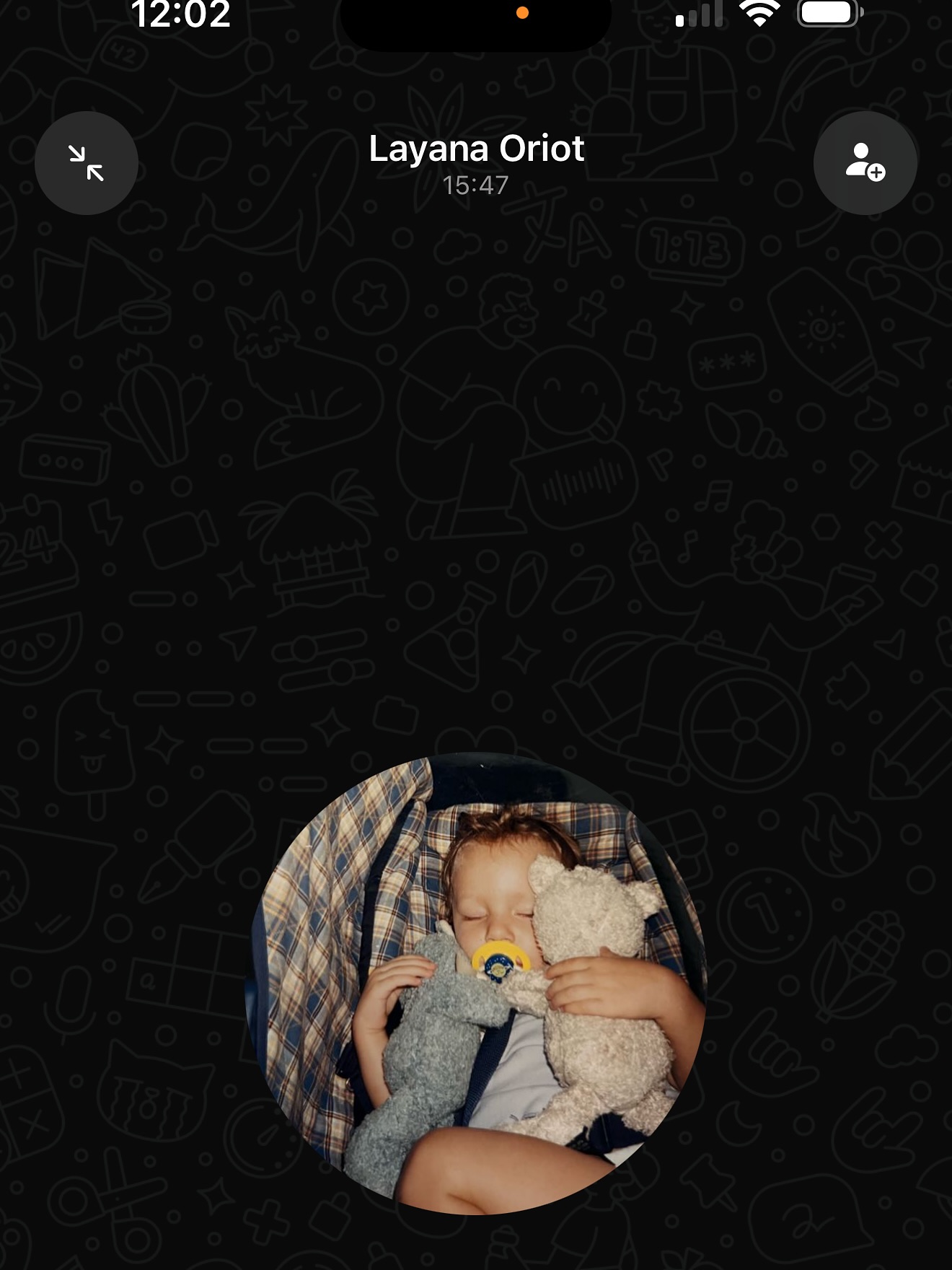Screen dimensions: 952x1270
Task: Minimize the call with Layana Oriot
Action: tap(87, 163)
